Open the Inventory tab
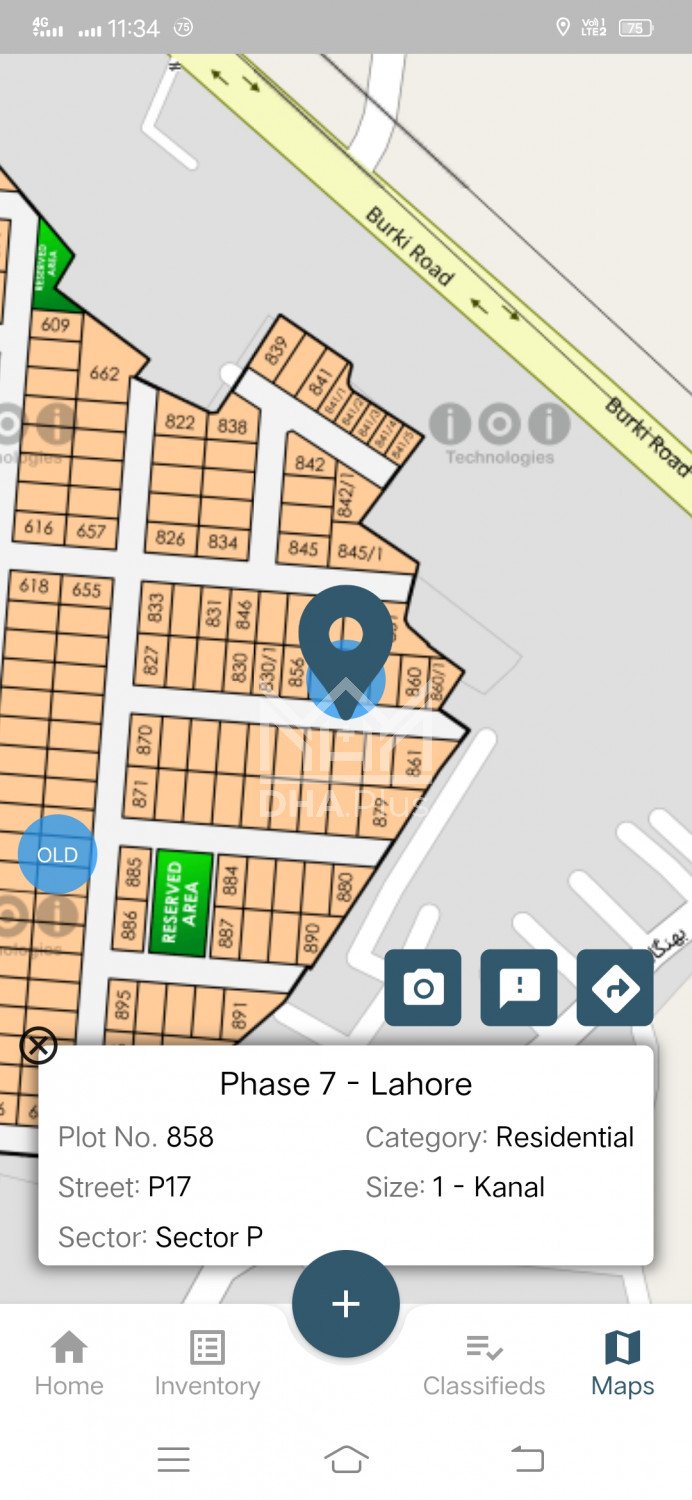Screen dimensions: 692x1500 (207, 1363)
